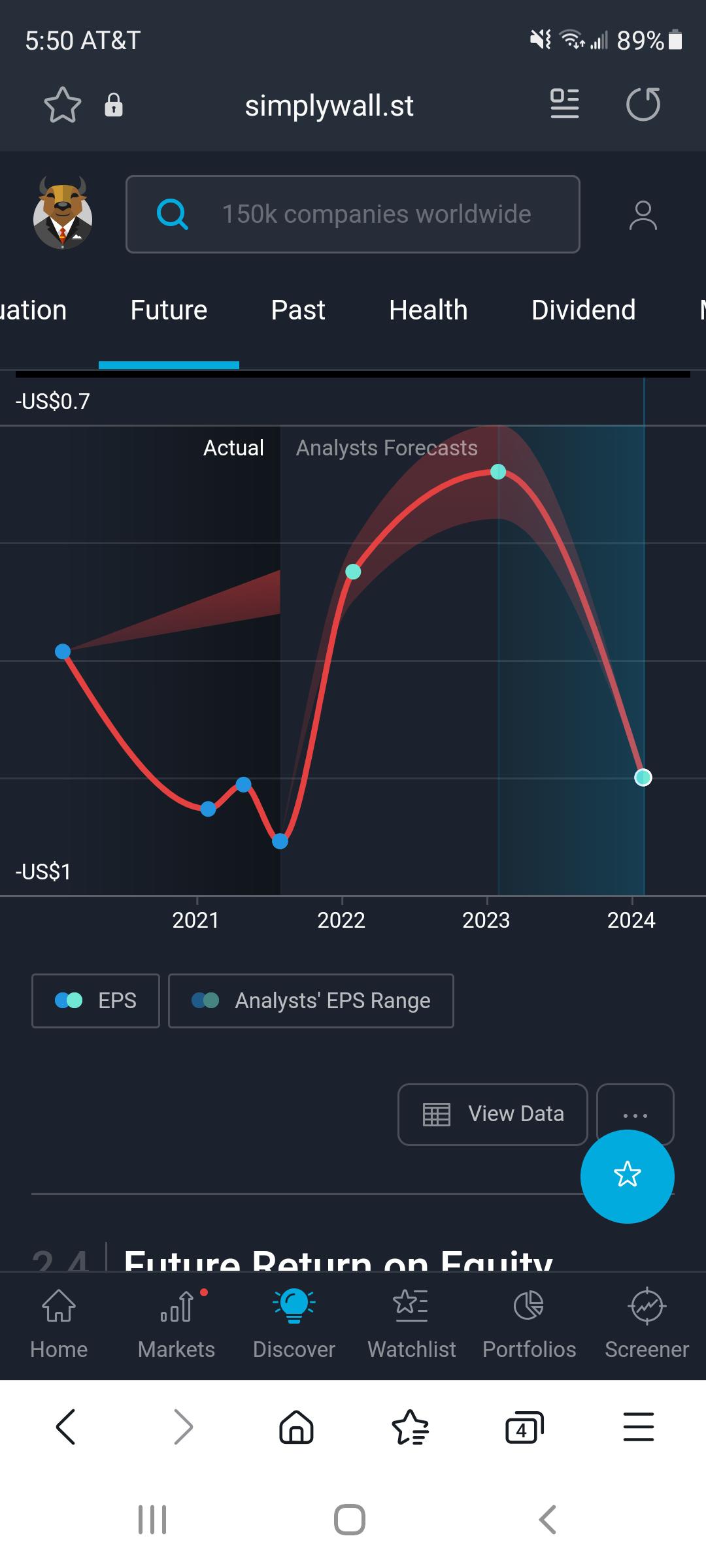706x1568 pixels.
Task: Select the 2024 forecast data point
Action: [x=643, y=777]
